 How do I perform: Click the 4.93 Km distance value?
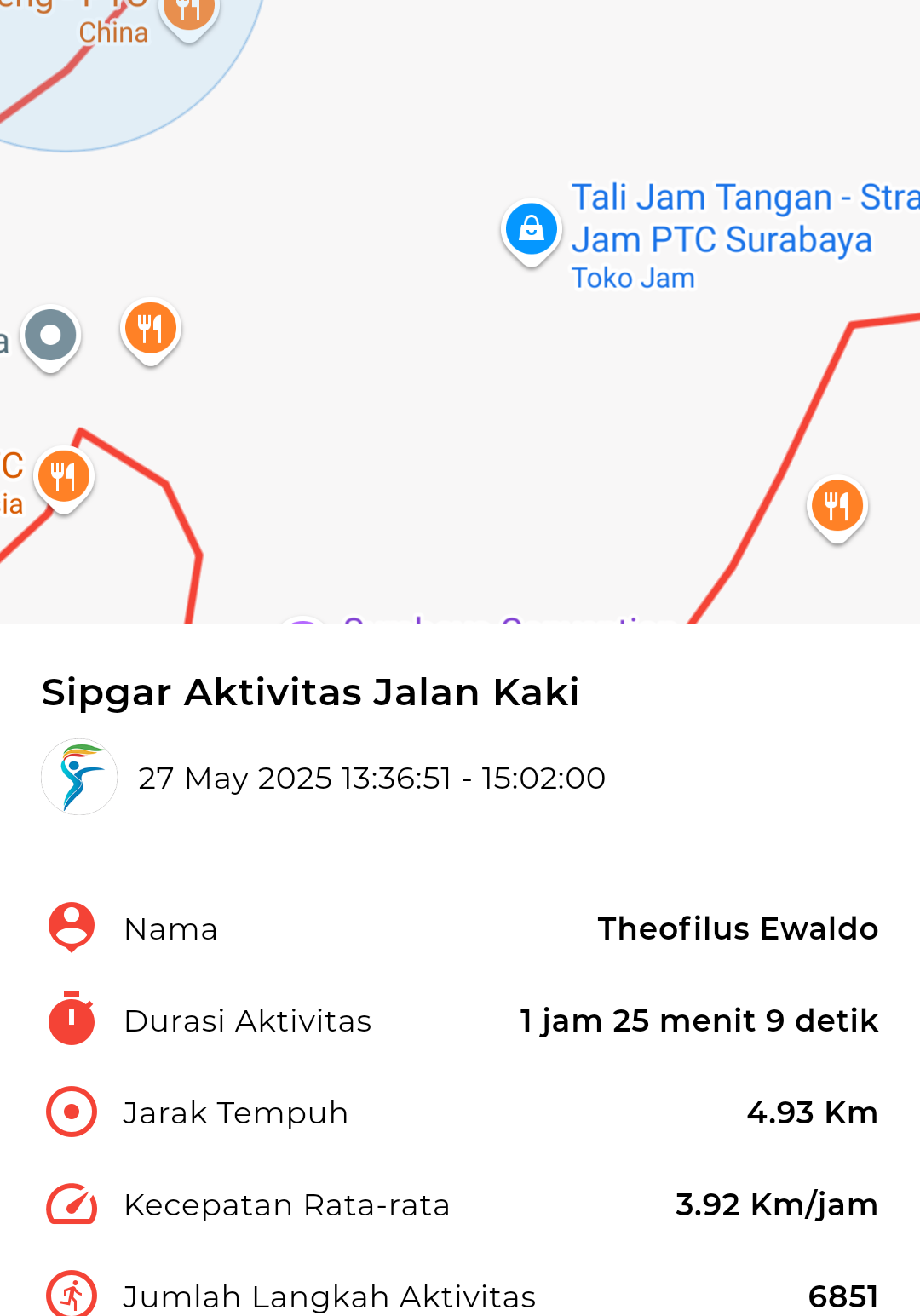812,1112
